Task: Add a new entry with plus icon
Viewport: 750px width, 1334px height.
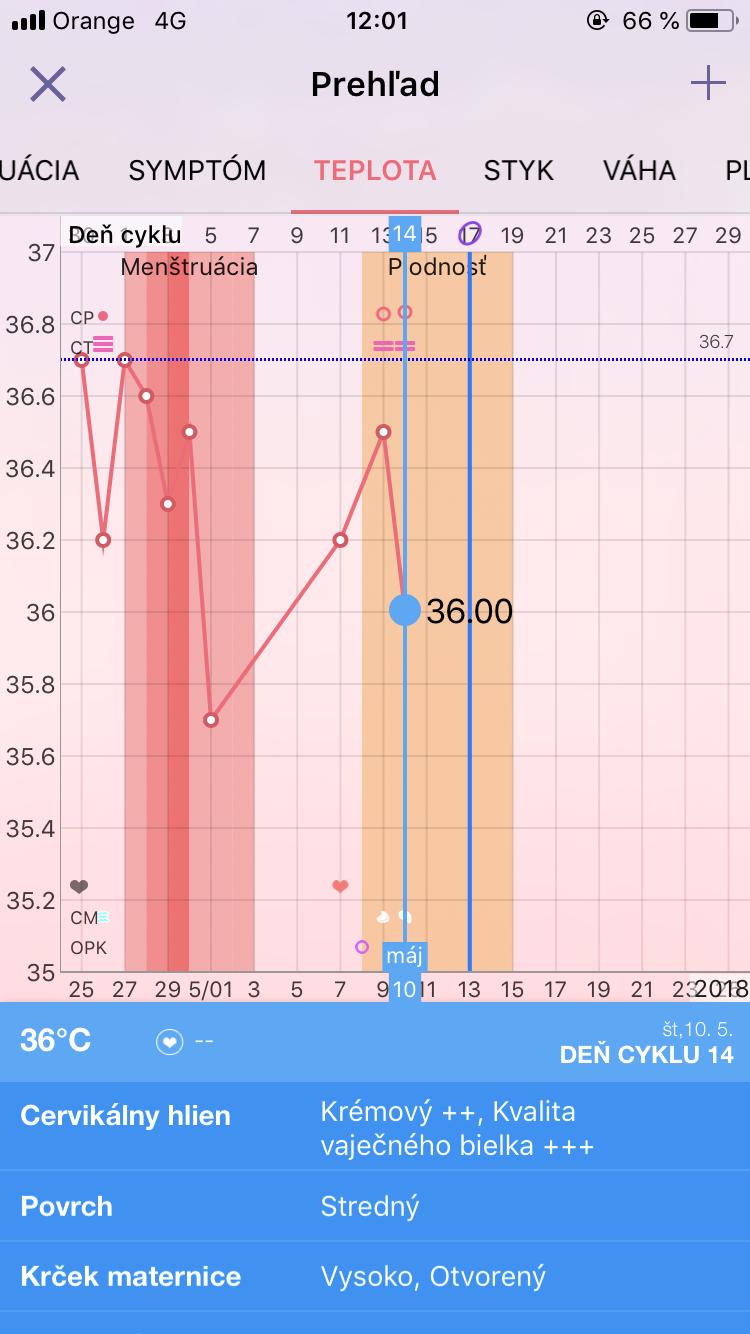Action: (x=708, y=84)
